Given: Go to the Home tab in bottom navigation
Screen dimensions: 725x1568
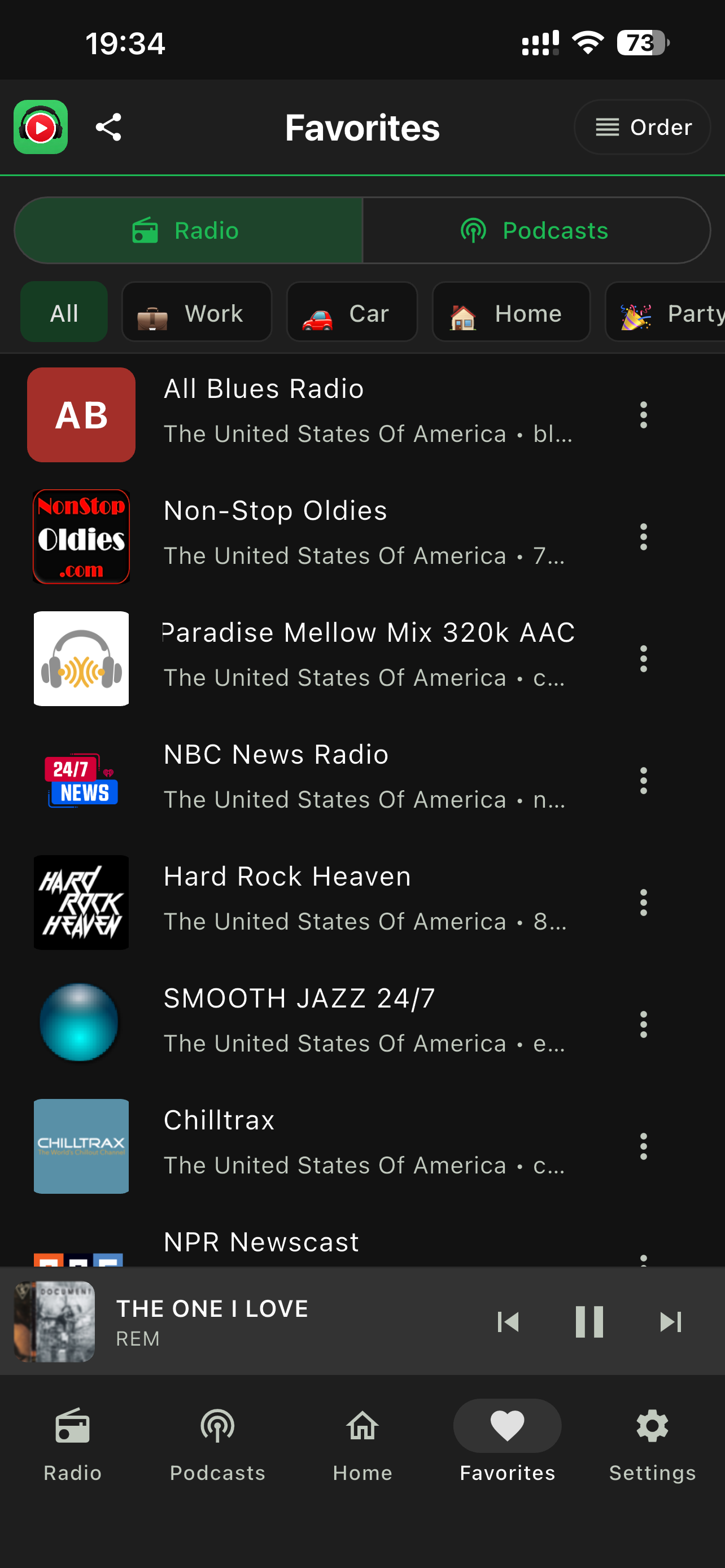Looking at the screenshot, I should coord(363,1444).
